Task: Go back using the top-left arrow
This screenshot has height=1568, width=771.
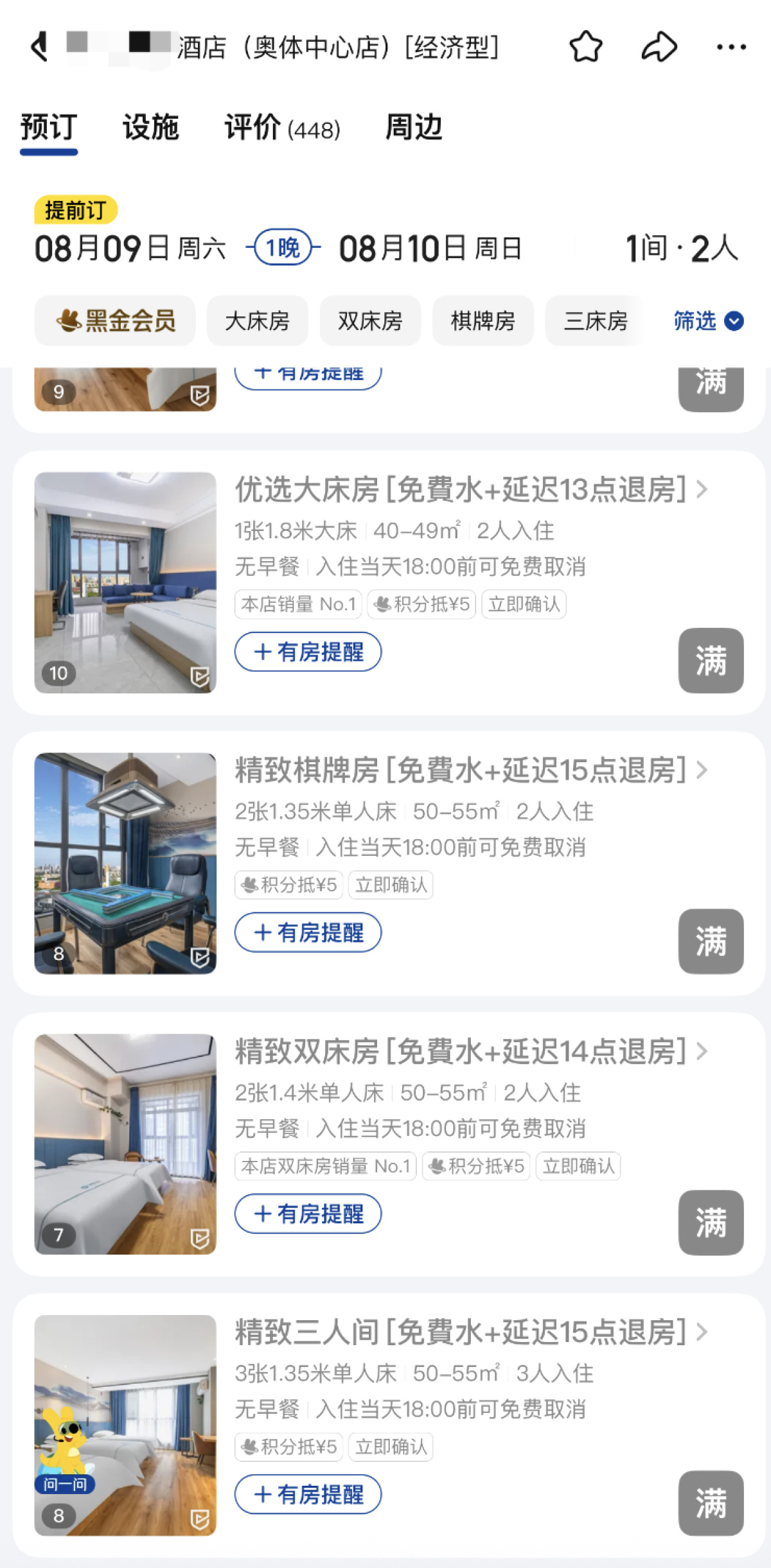Action: pyautogui.click(x=40, y=47)
